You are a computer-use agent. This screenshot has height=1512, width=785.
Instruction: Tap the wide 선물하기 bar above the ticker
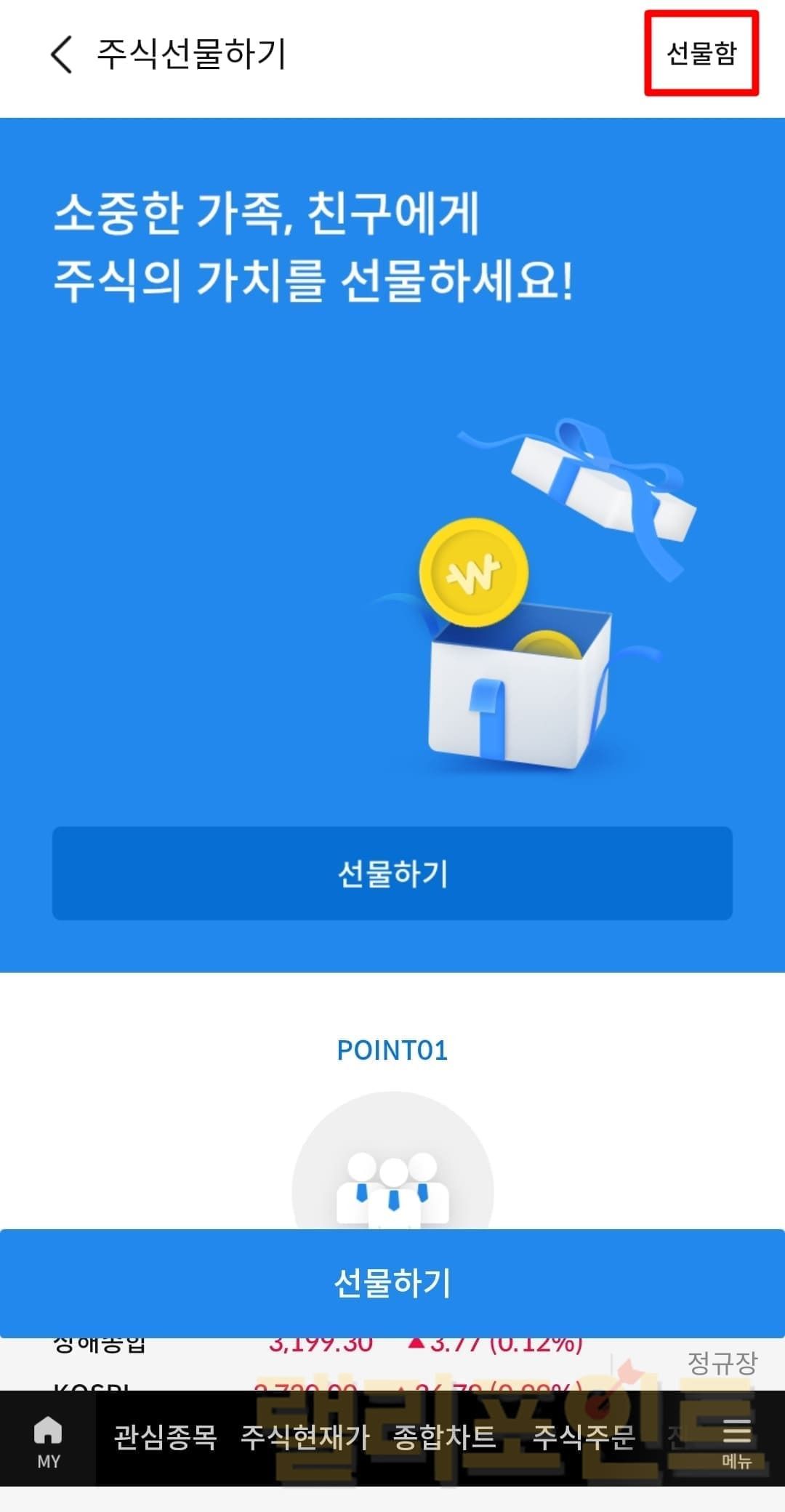click(392, 1283)
